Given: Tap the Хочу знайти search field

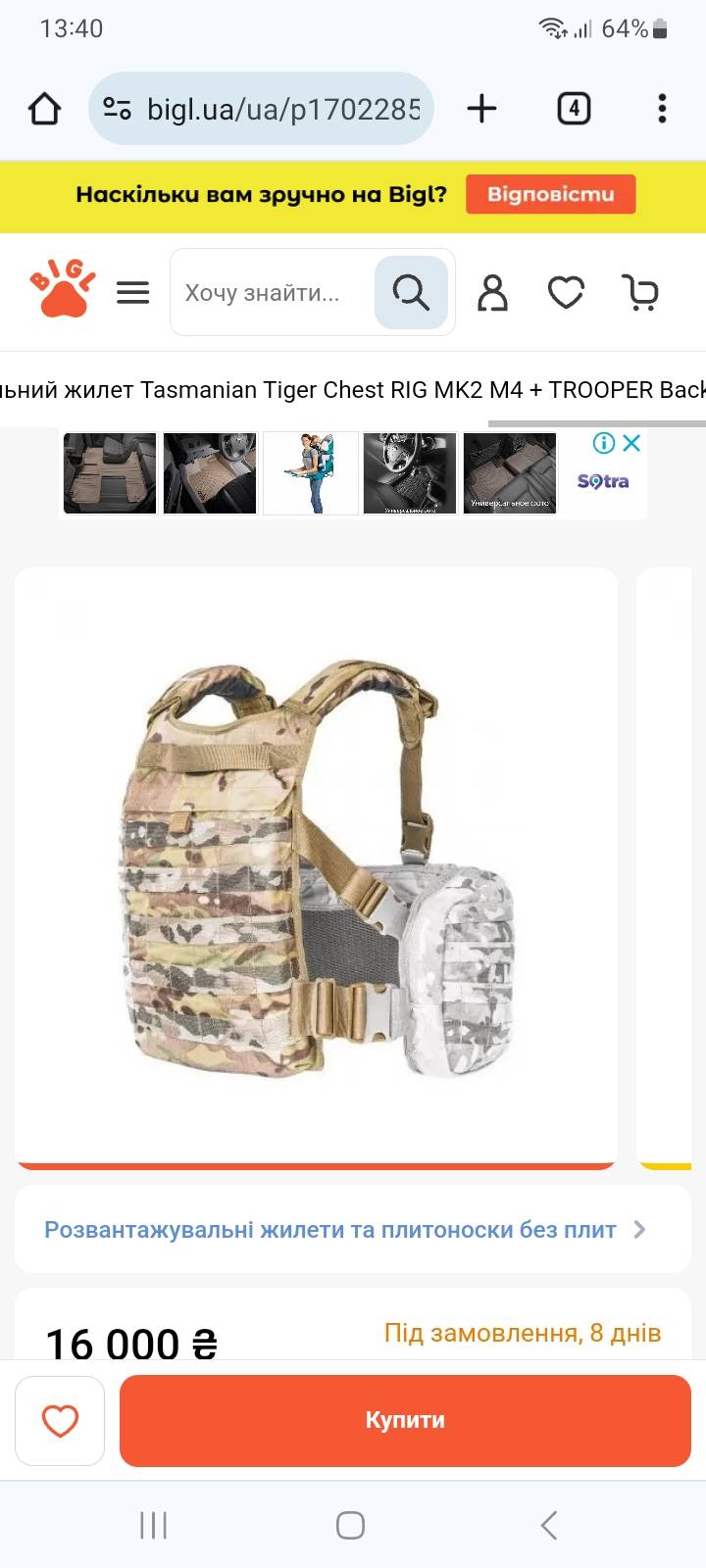Looking at the screenshot, I should [275, 292].
